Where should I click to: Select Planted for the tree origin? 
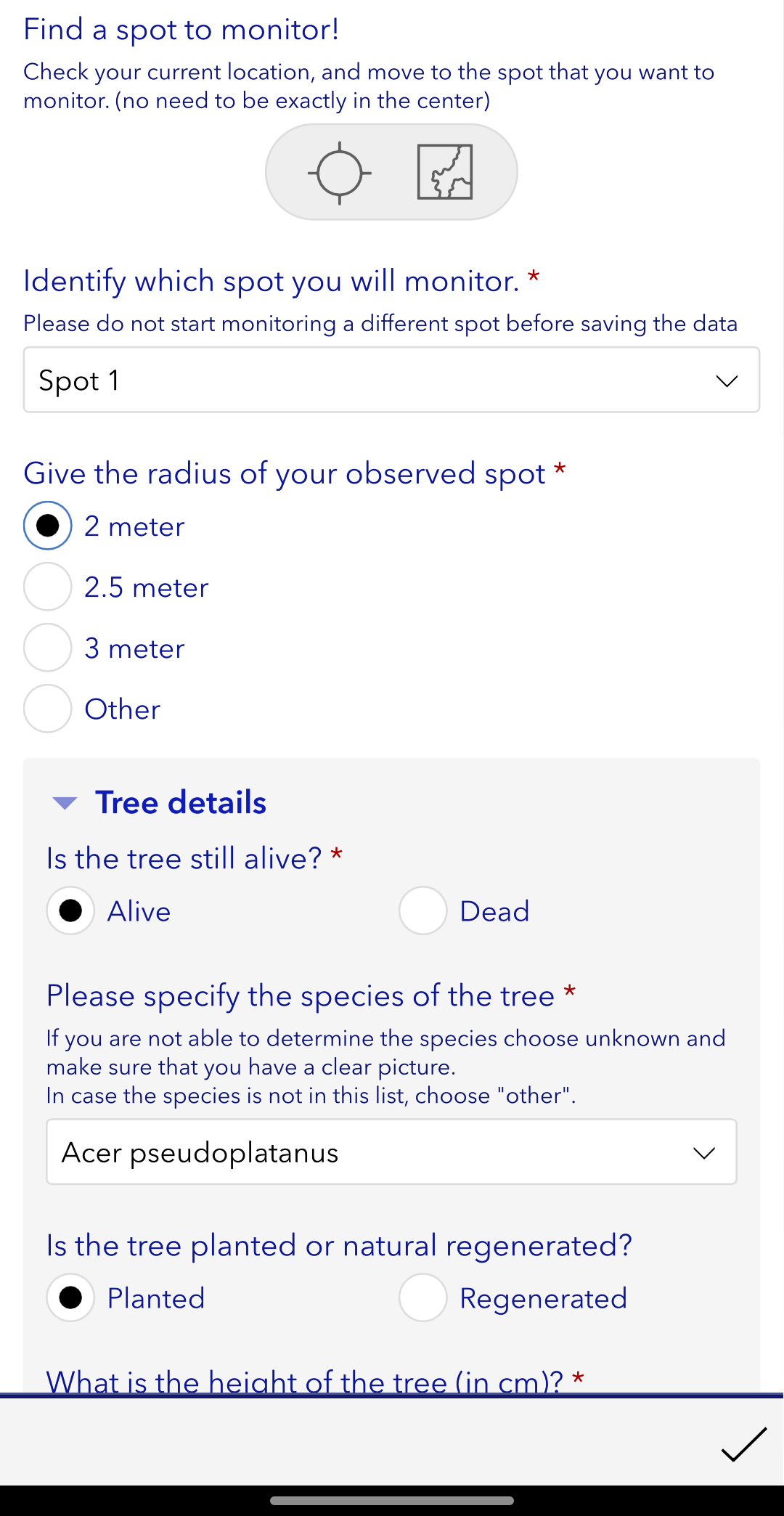(70, 1297)
